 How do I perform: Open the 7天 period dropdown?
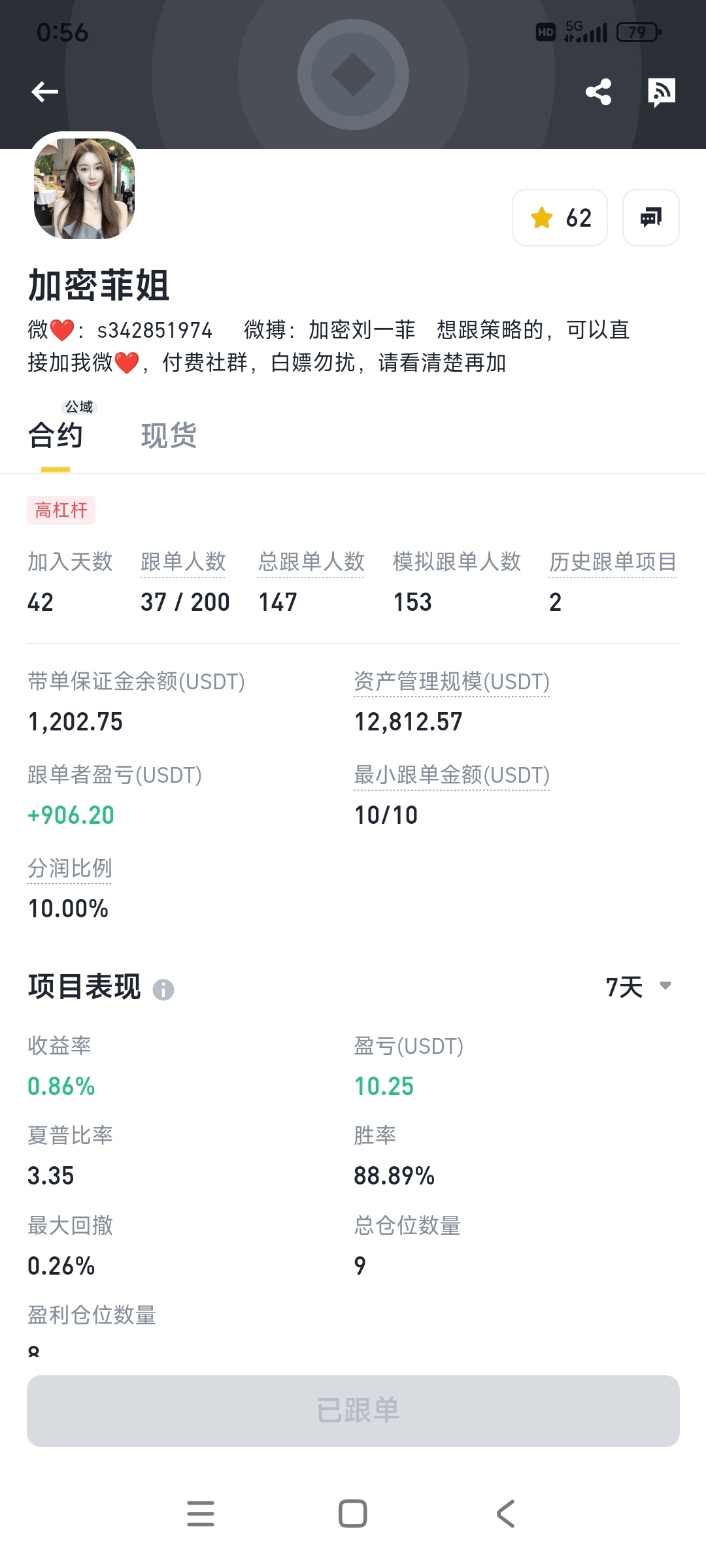point(639,987)
